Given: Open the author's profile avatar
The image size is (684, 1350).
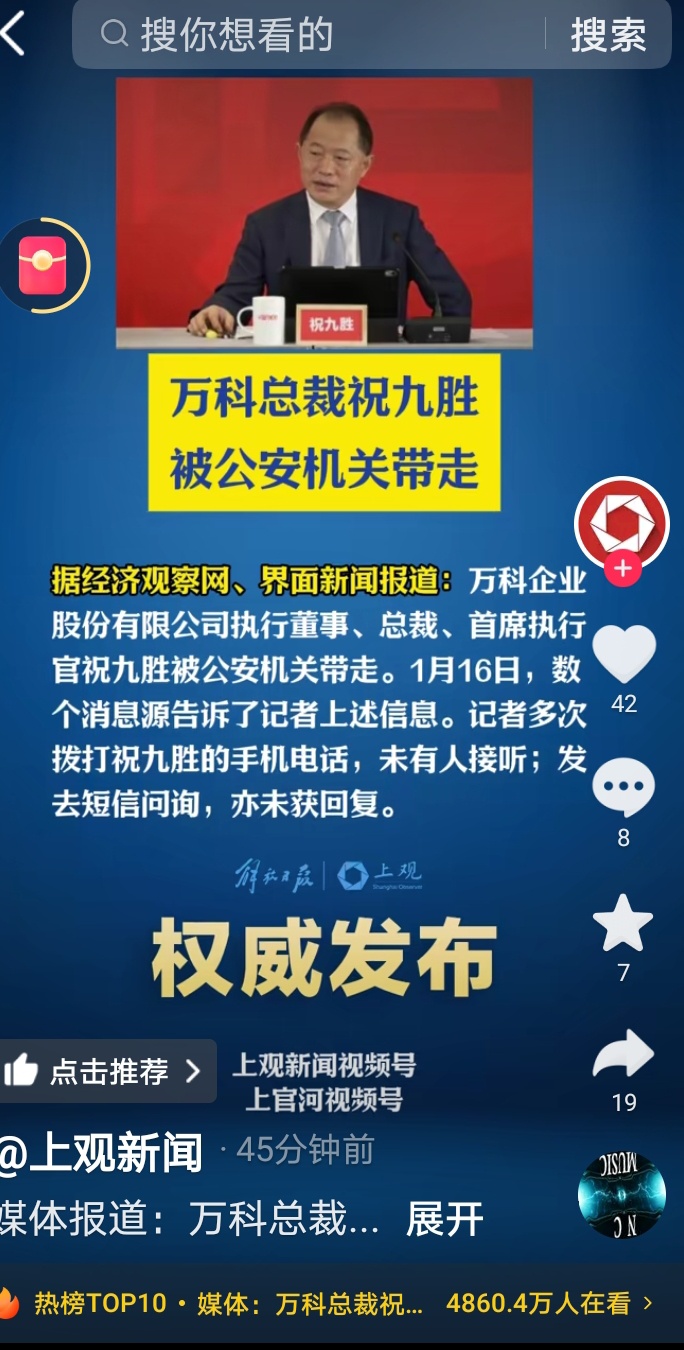Looking at the screenshot, I should click(622, 522).
